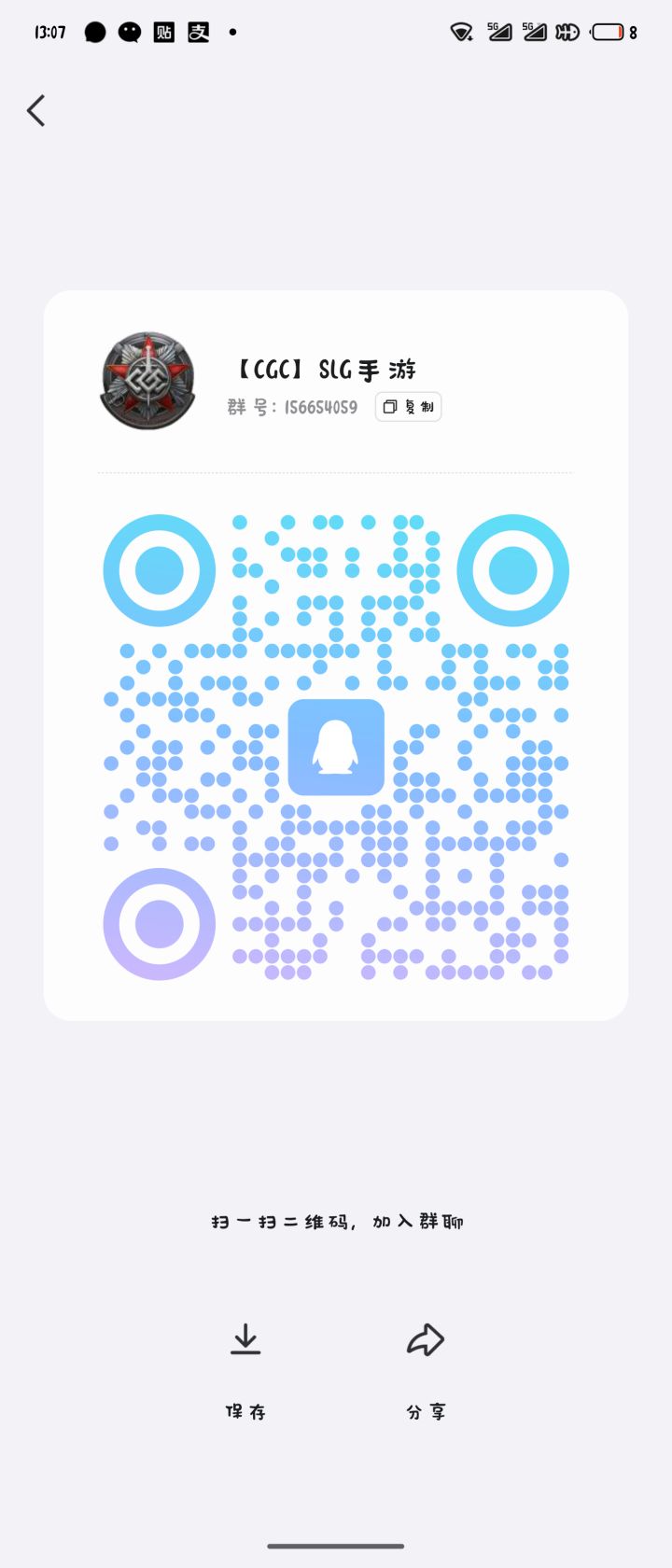
Task: Open the group avatar badge image
Action: (x=147, y=380)
